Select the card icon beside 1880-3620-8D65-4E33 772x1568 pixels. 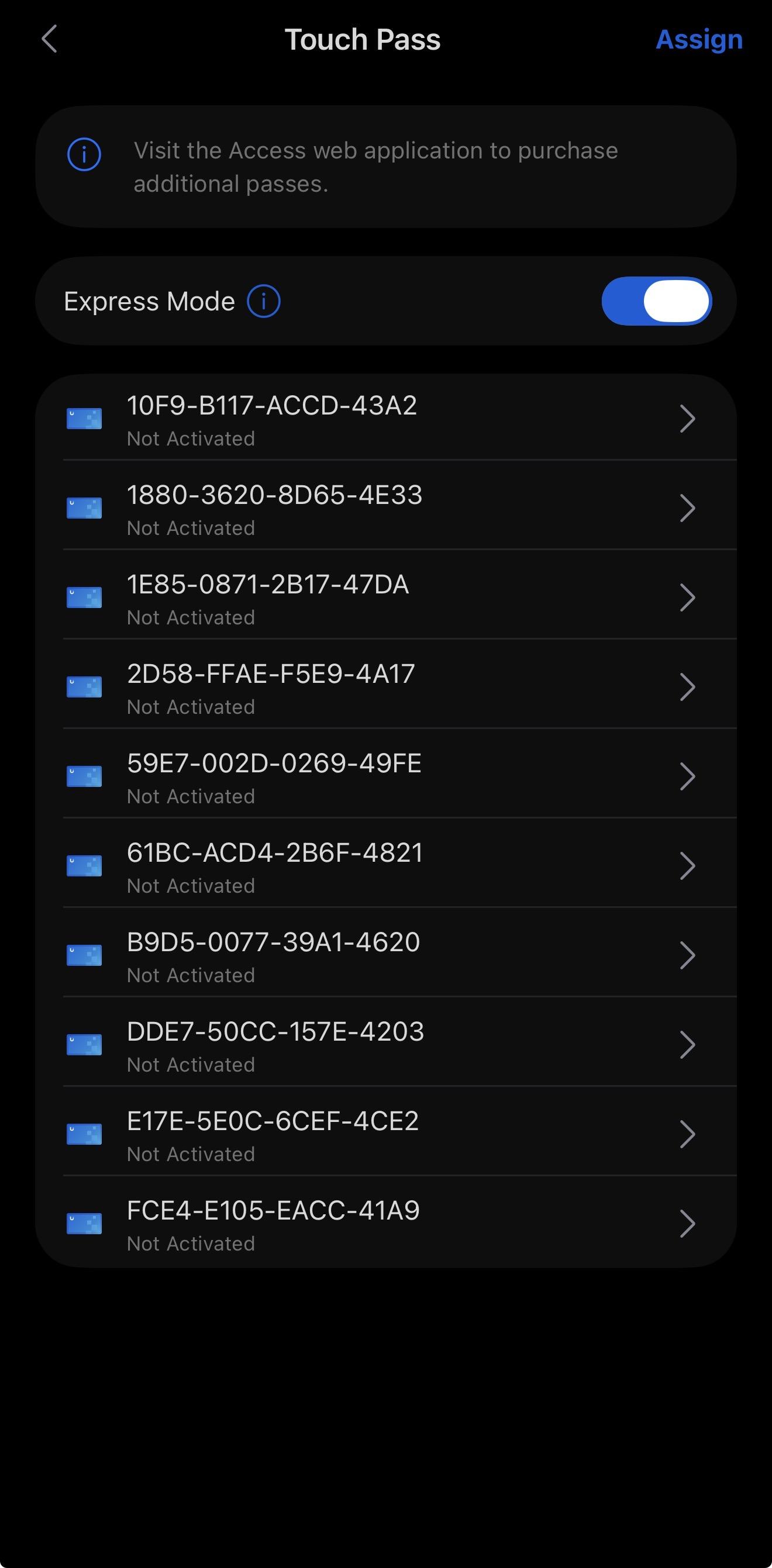coord(84,507)
